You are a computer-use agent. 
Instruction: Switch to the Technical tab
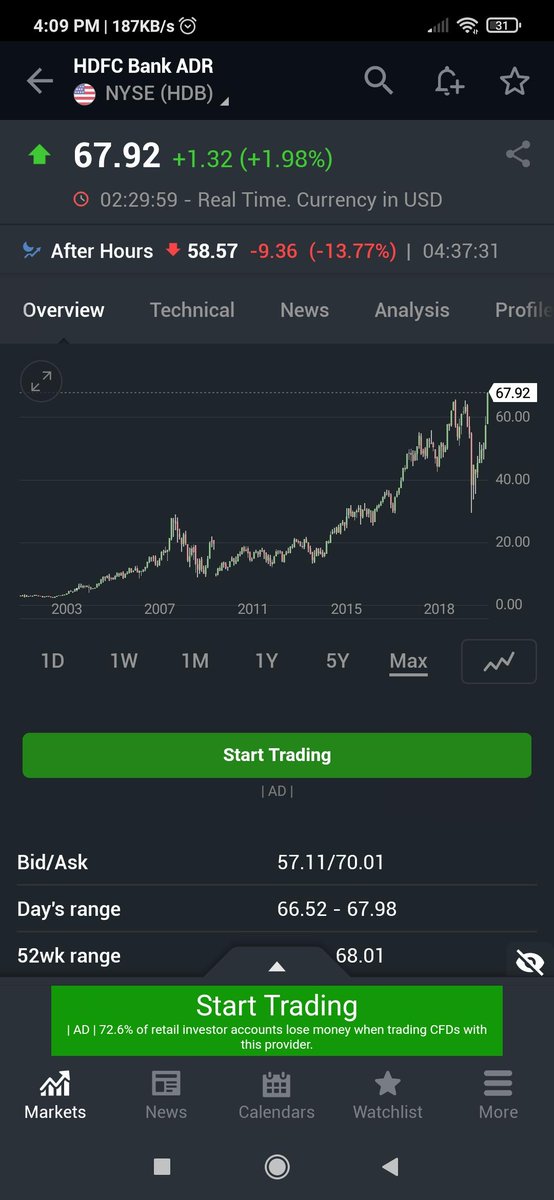point(192,310)
